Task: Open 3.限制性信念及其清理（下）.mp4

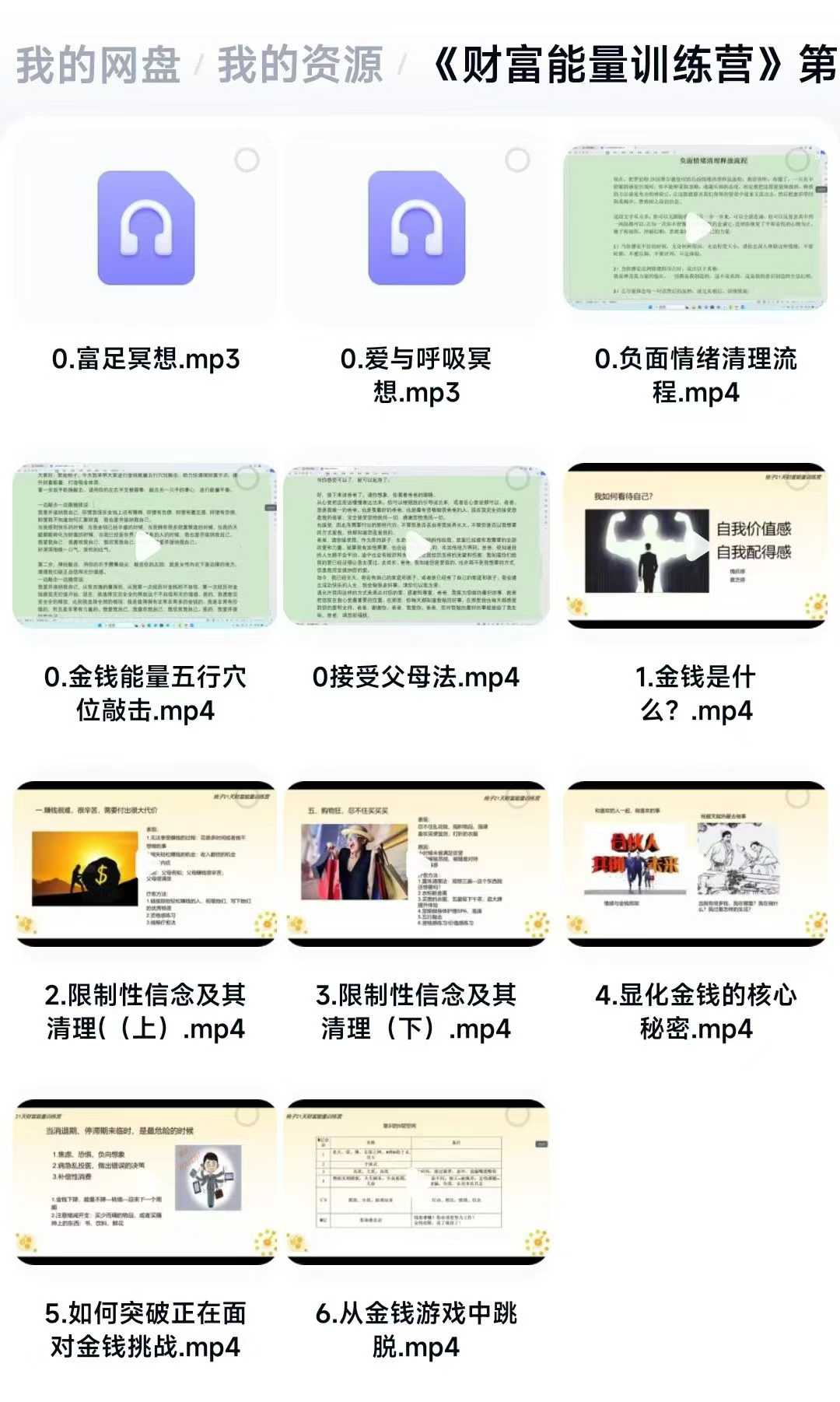Action: (416, 864)
